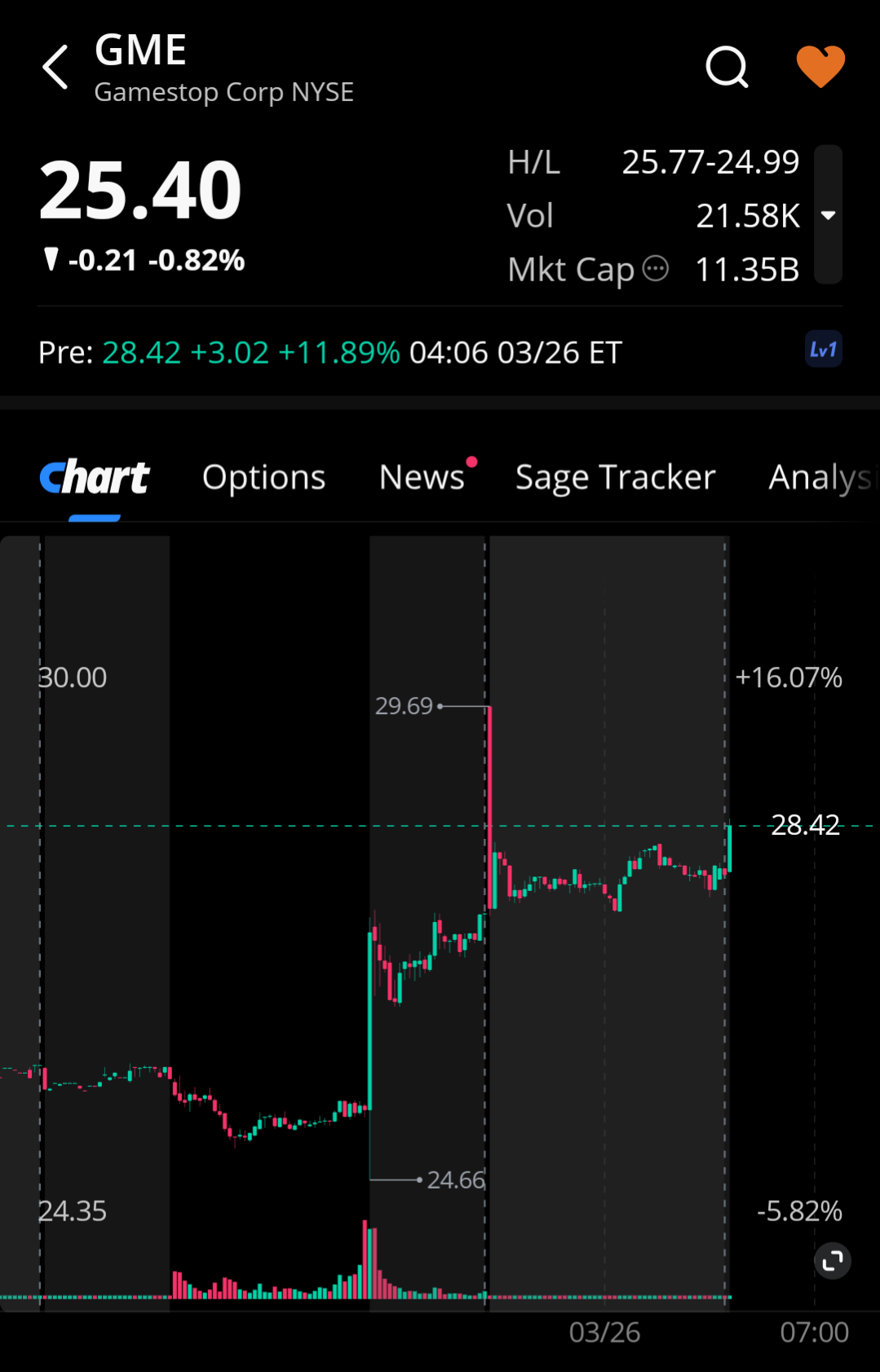Switch to the Options tab
Screen dimensions: 880x1372
coord(263,478)
